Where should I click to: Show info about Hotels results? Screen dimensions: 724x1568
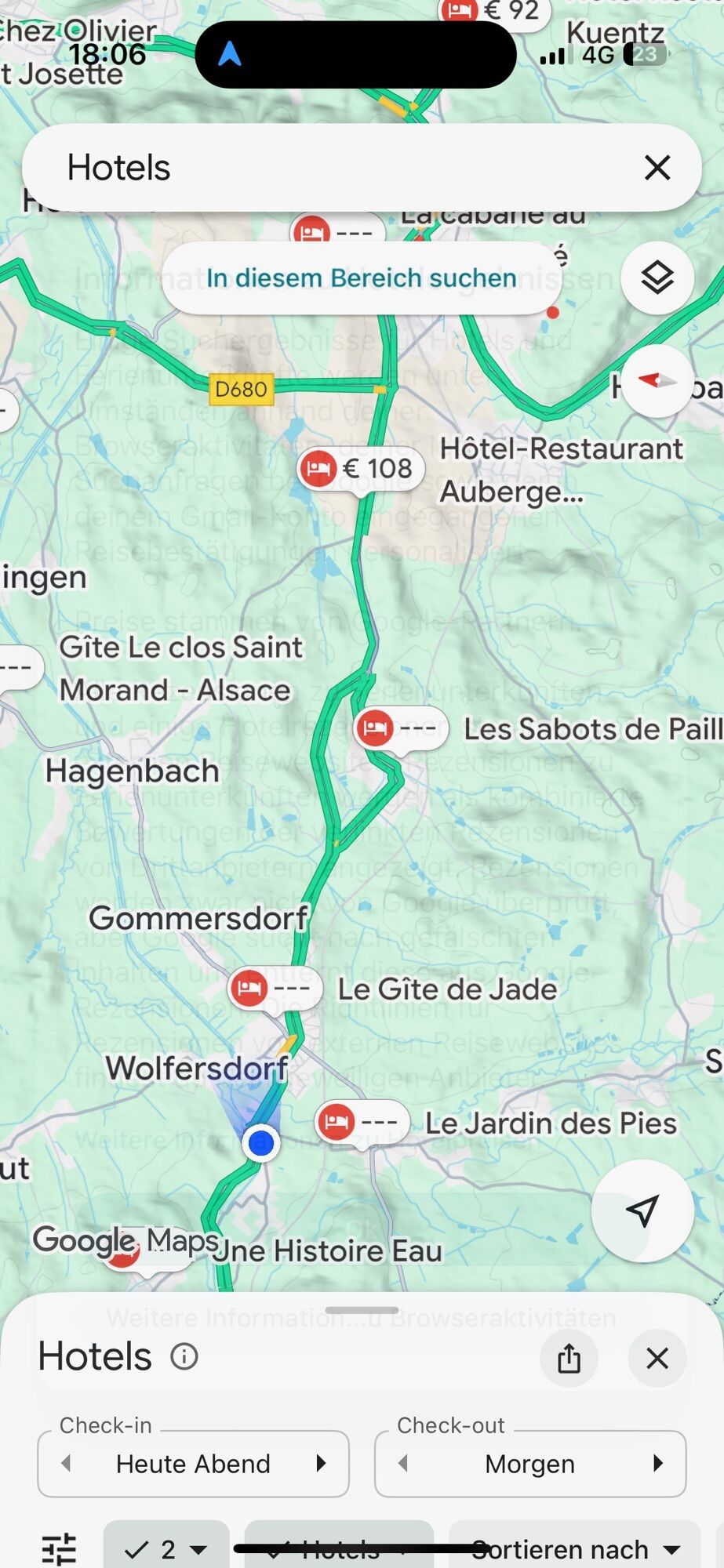point(184,1356)
